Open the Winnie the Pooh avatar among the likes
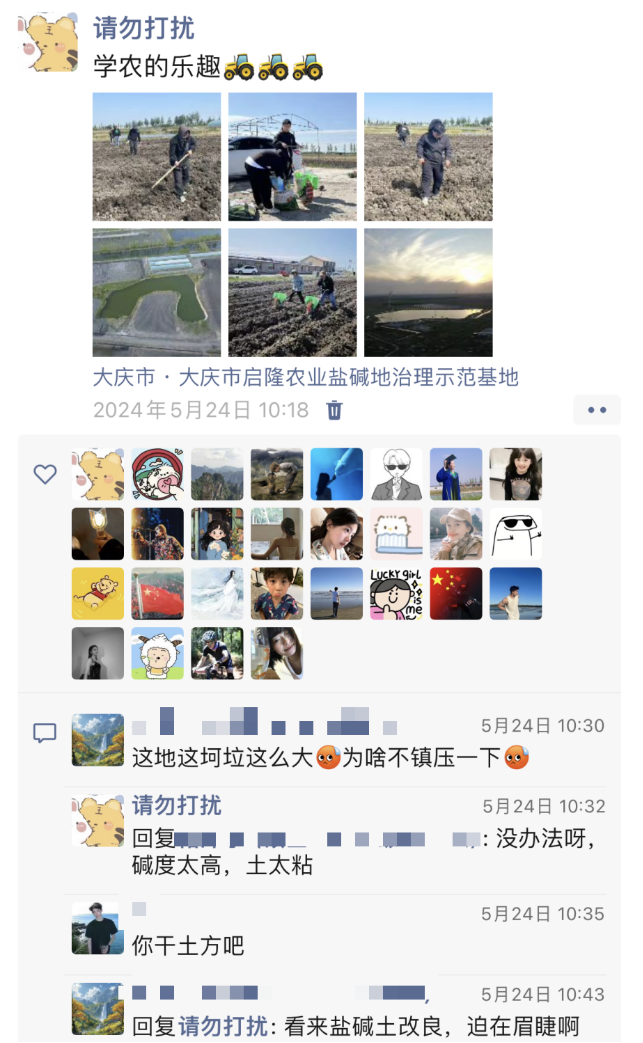This screenshot has width=643, height=1043. (x=98, y=594)
